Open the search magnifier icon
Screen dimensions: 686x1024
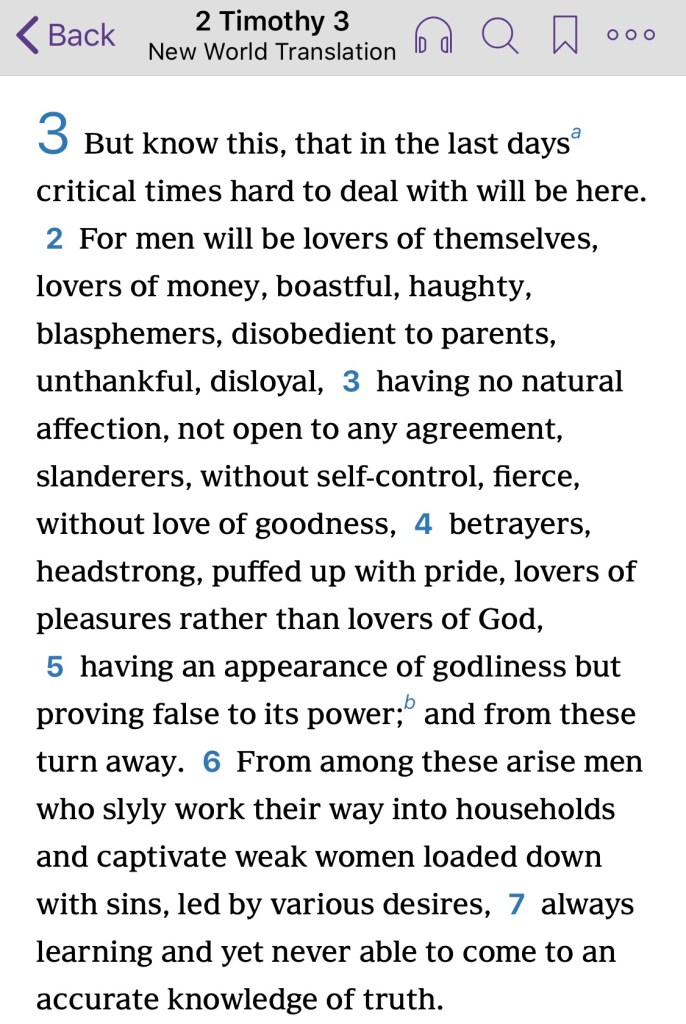point(499,36)
